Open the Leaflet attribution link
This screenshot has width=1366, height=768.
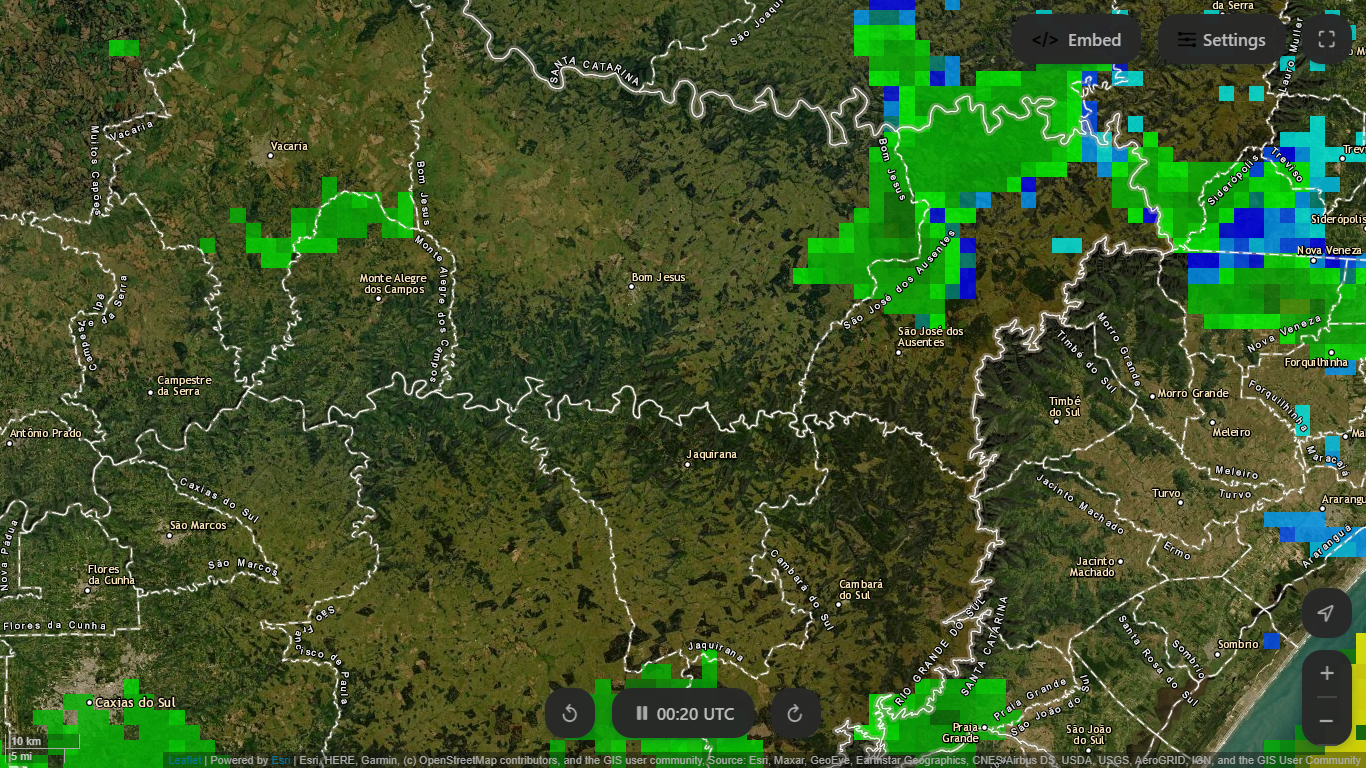pos(184,760)
